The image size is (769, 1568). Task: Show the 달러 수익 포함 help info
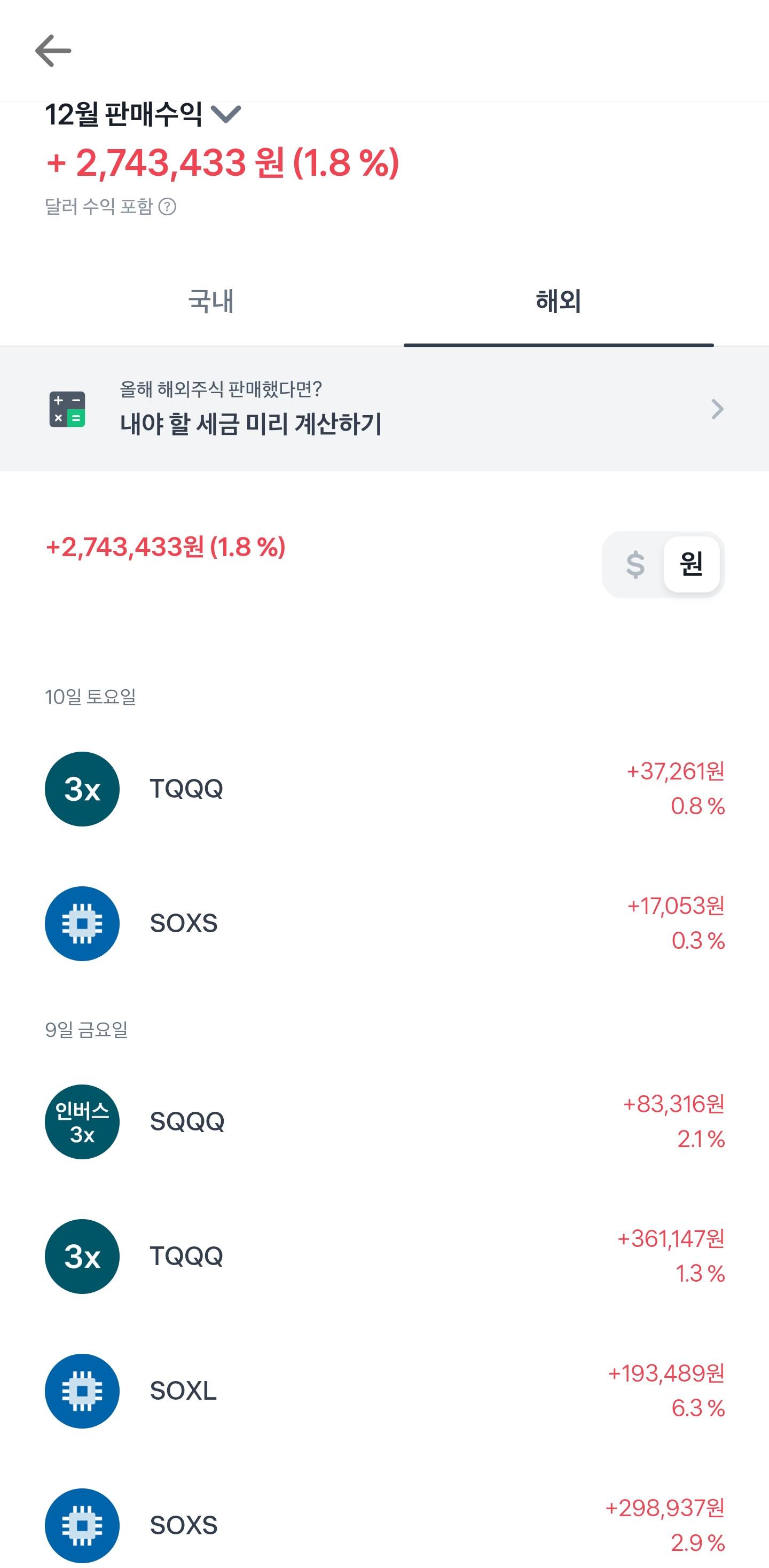click(x=167, y=207)
